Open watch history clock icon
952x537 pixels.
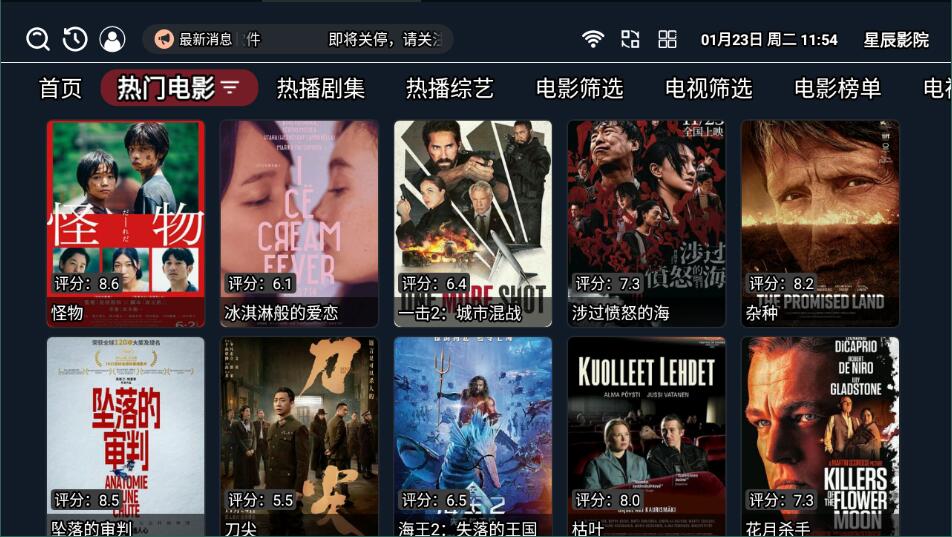point(75,39)
